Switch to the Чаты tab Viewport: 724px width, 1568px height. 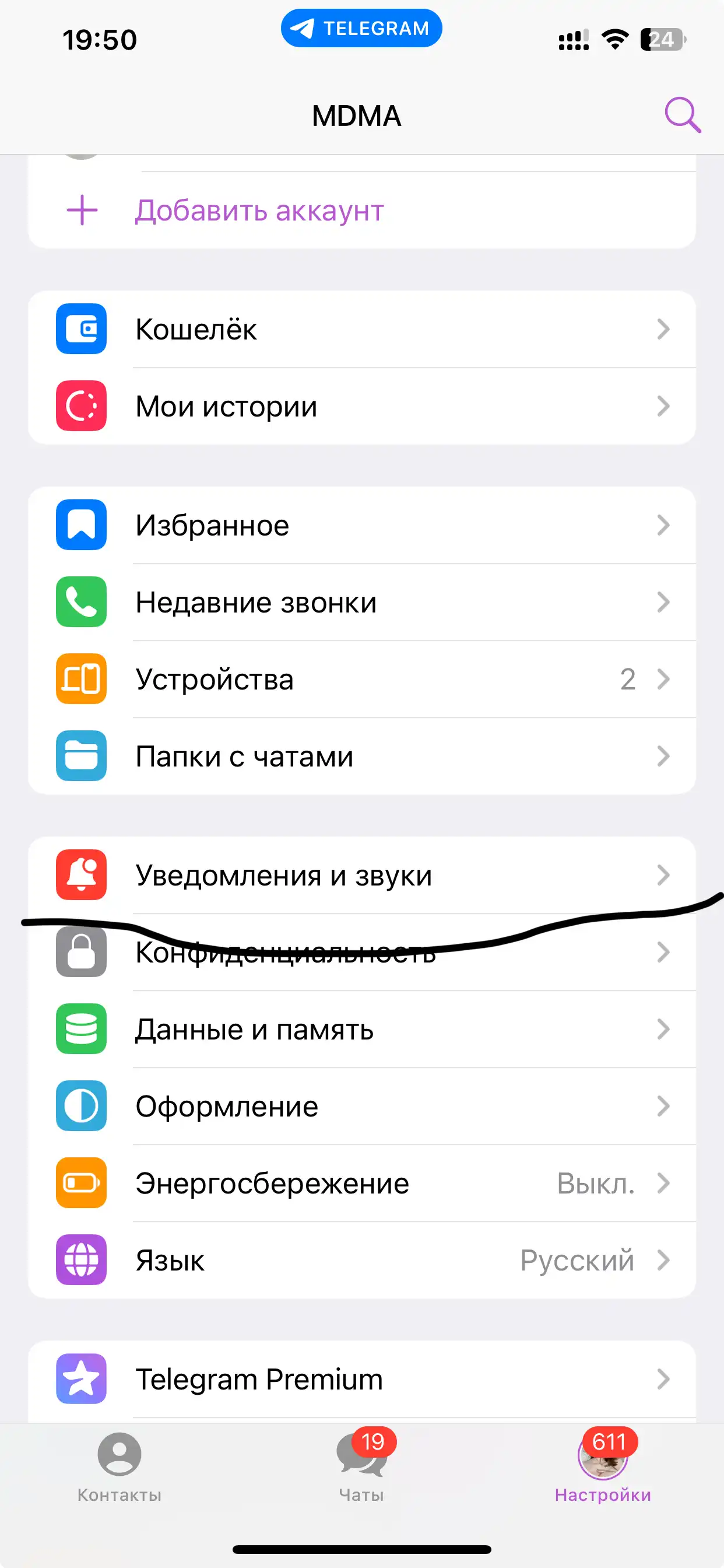coord(362,1468)
